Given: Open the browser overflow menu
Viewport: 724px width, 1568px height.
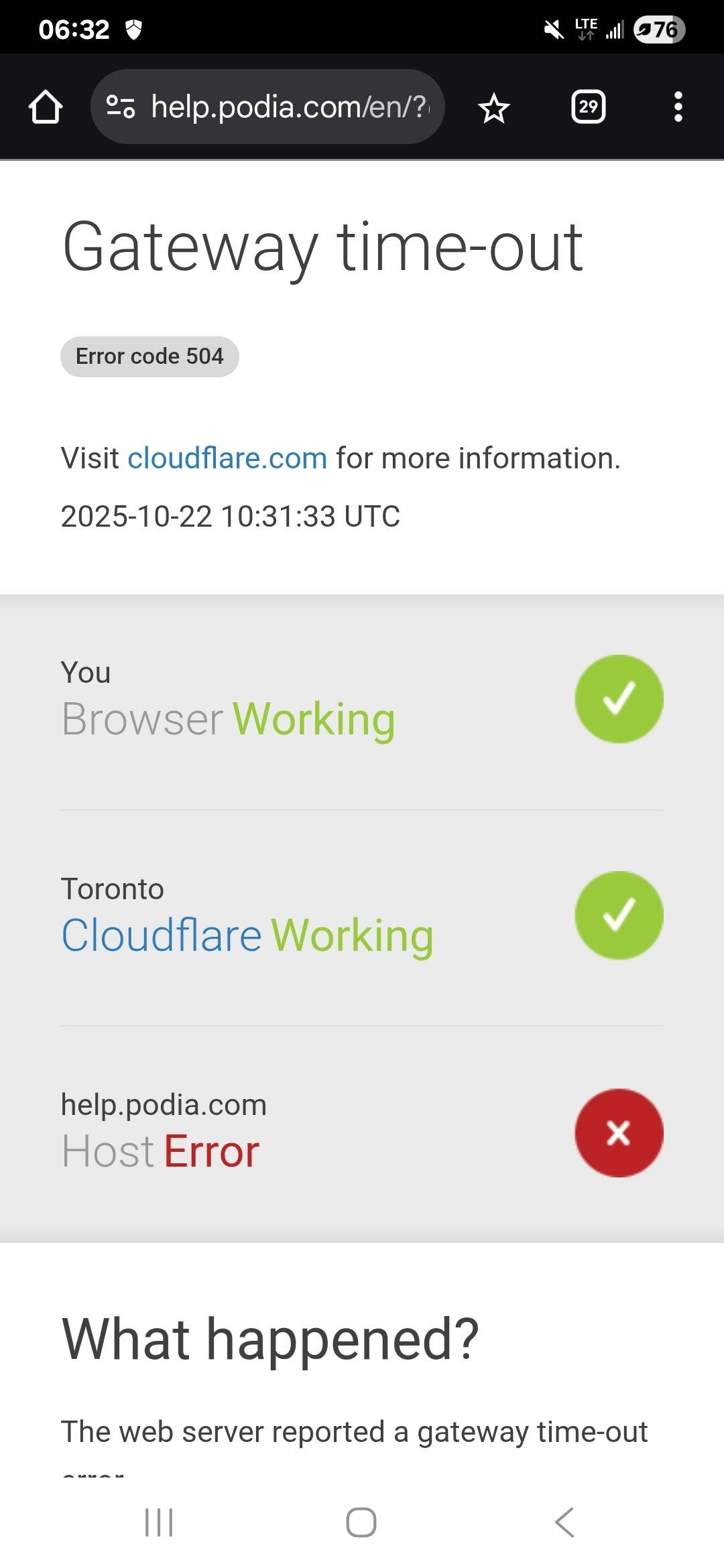Looking at the screenshot, I should (678, 107).
